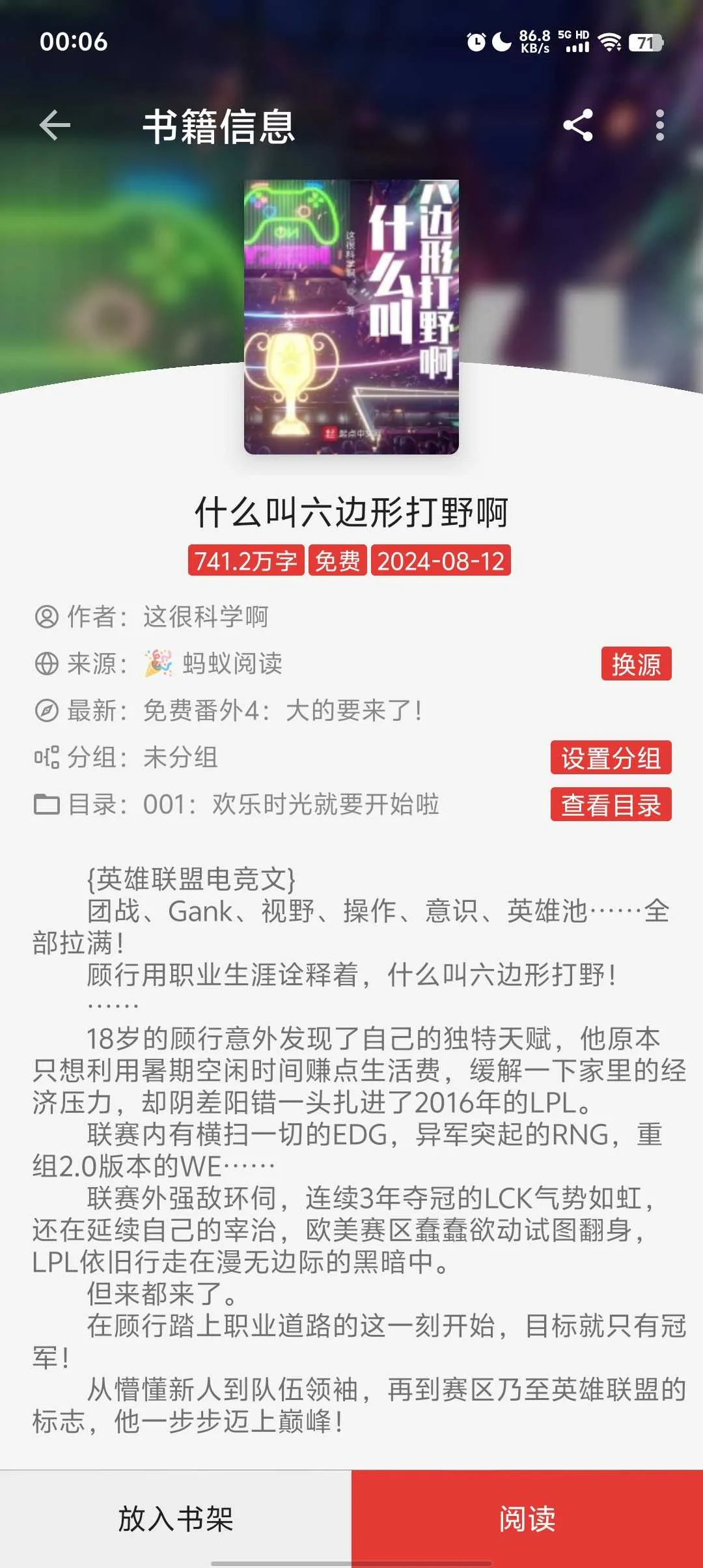Tap 设置分组 to set the group

611,758
